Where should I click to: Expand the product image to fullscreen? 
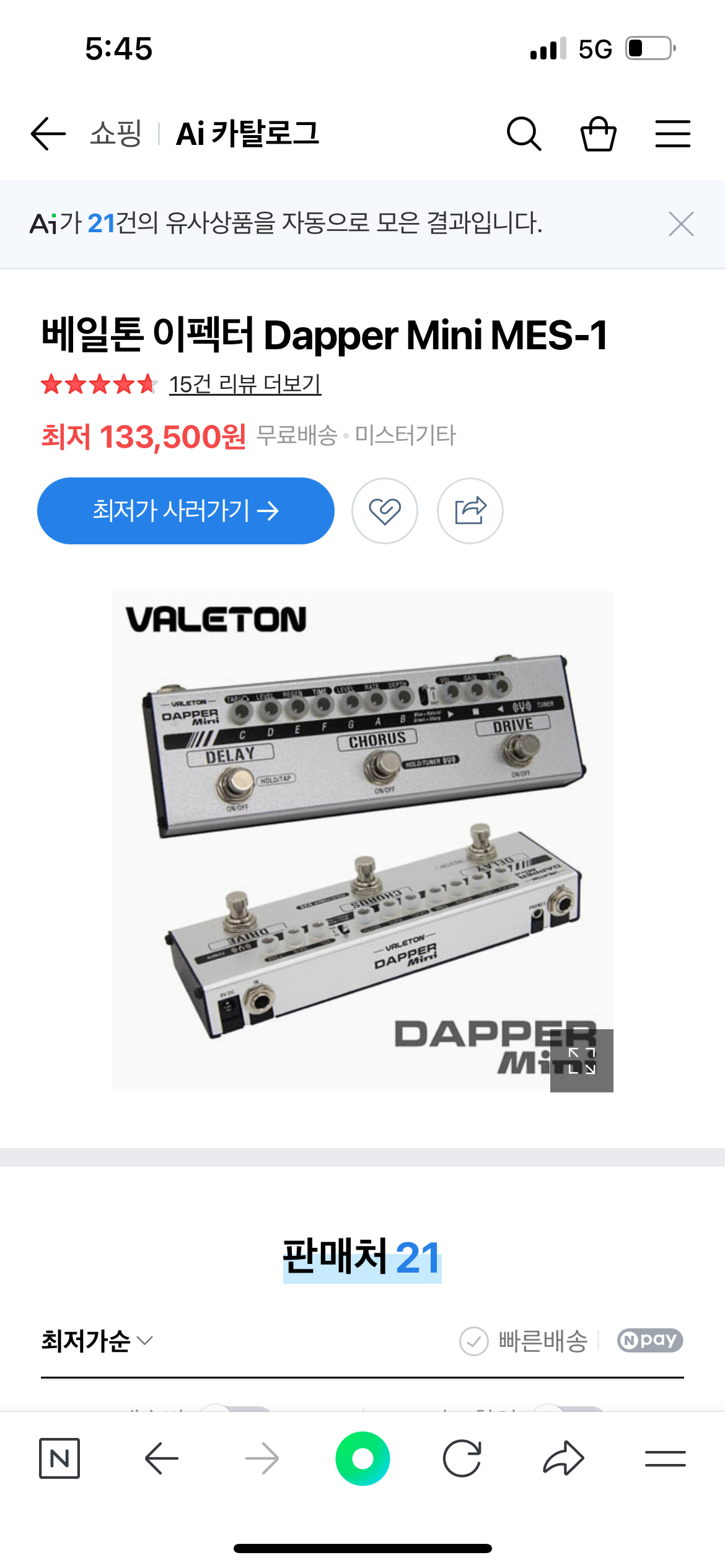pos(581,1060)
